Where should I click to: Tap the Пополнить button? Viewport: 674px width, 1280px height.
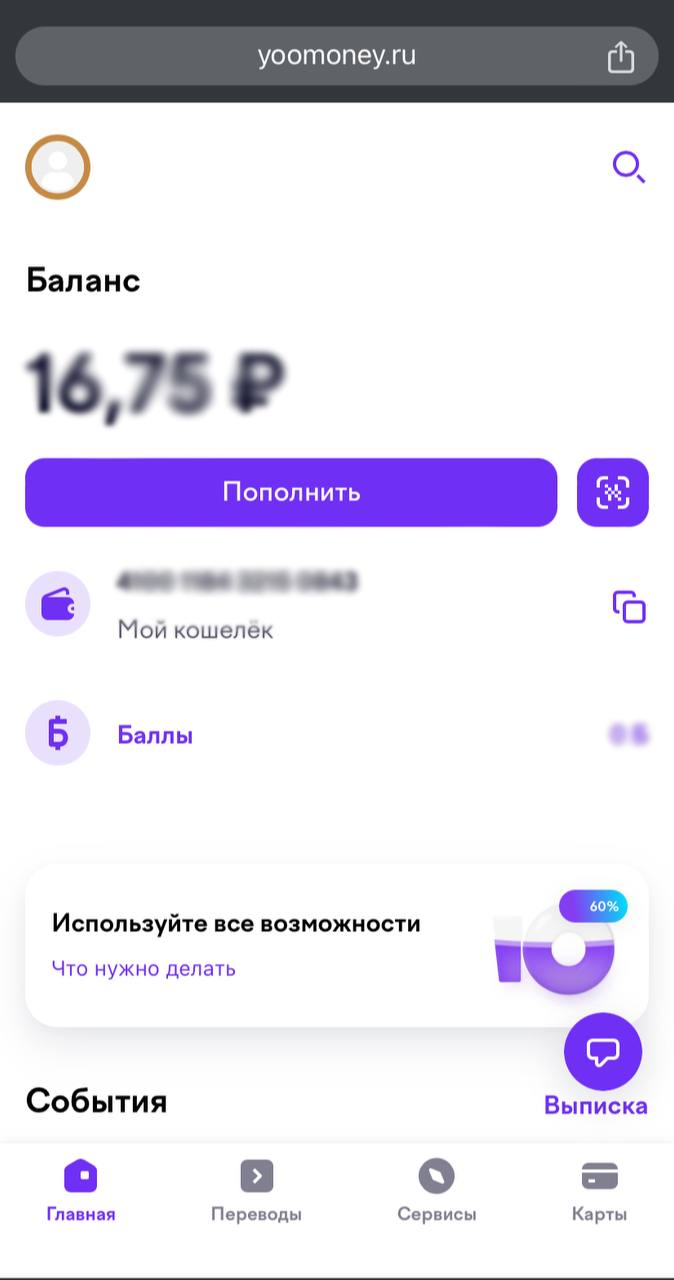pyautogui.click(x=291, y=492)
